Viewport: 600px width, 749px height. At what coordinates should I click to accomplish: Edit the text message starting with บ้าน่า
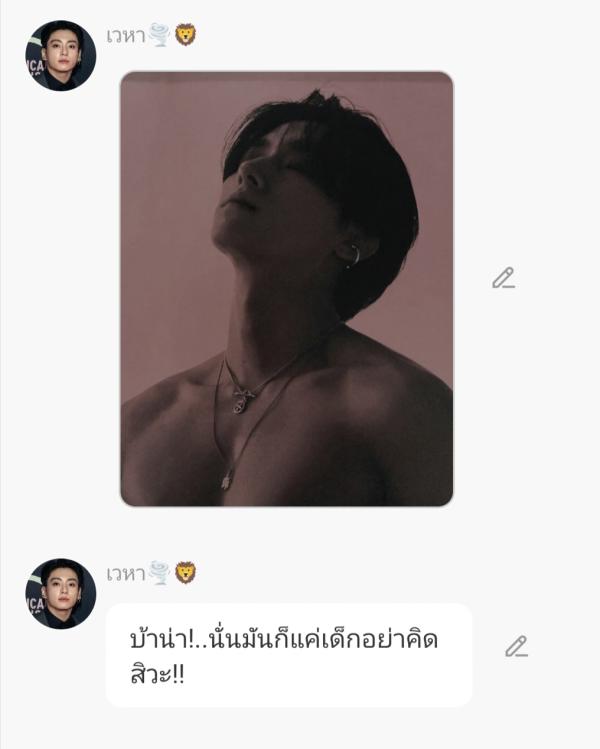pos(516,647)
